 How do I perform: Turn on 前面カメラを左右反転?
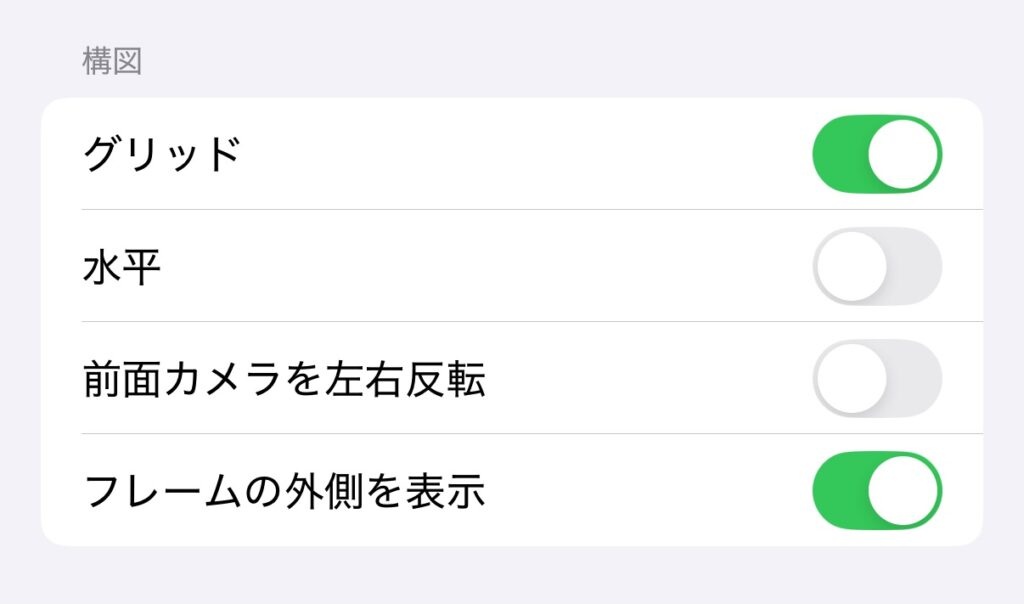[877, 378]
